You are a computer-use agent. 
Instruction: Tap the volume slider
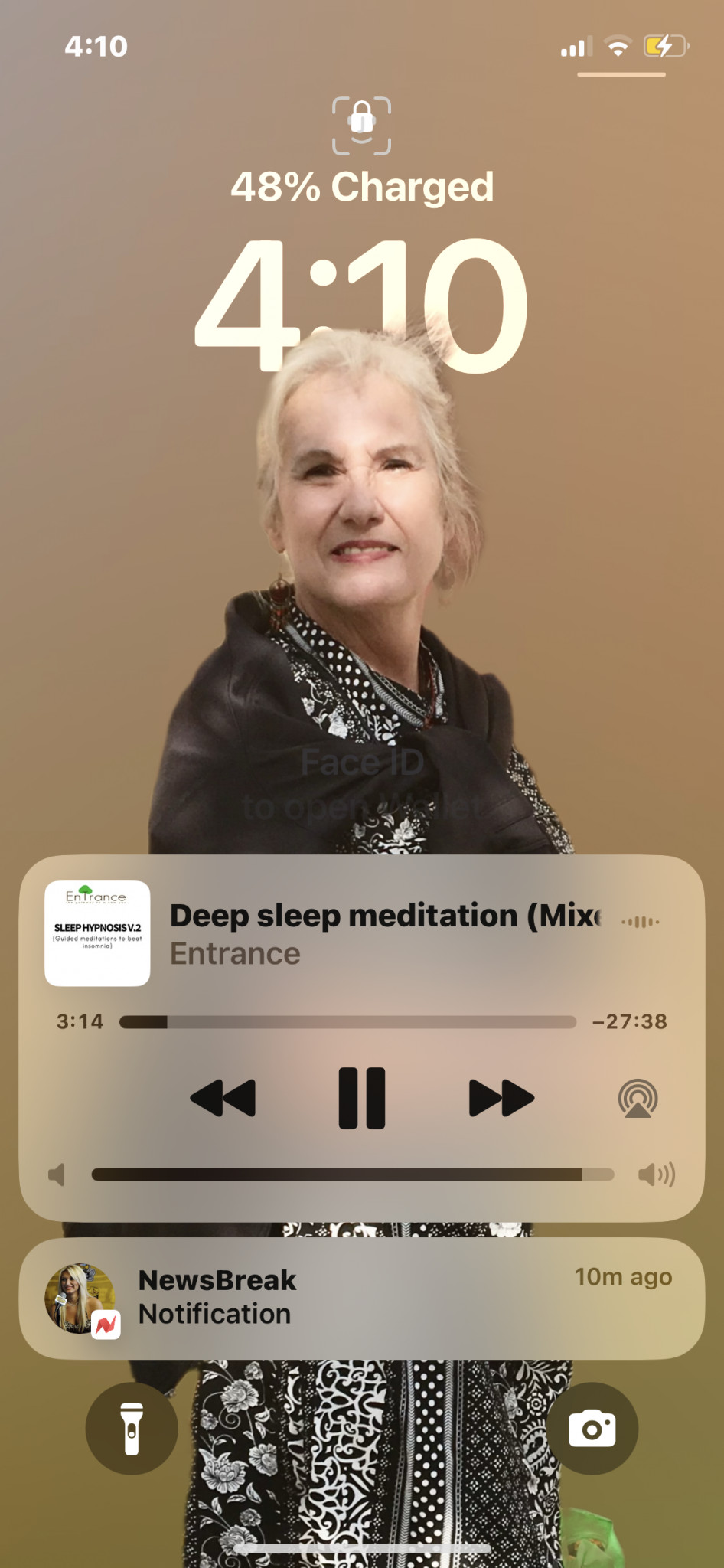pyautogui.click(x=352, y=1174)
